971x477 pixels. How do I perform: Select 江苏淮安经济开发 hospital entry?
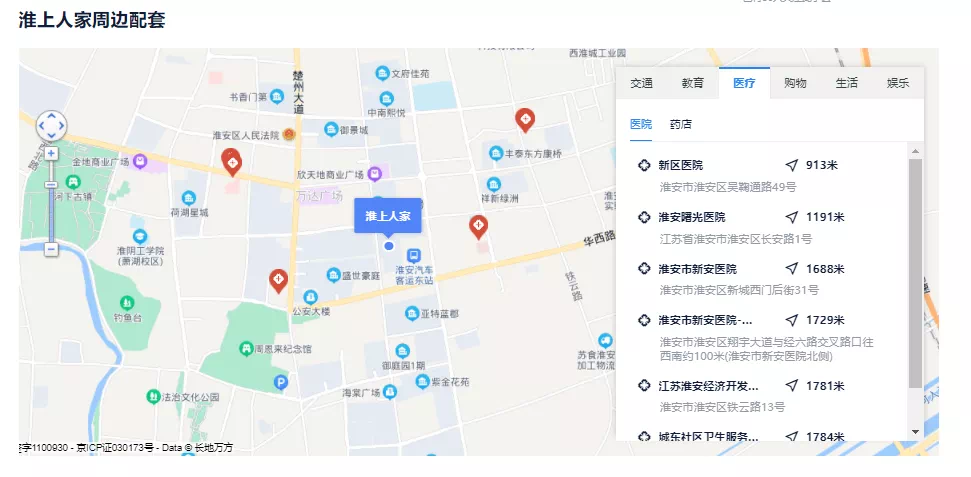707,386
